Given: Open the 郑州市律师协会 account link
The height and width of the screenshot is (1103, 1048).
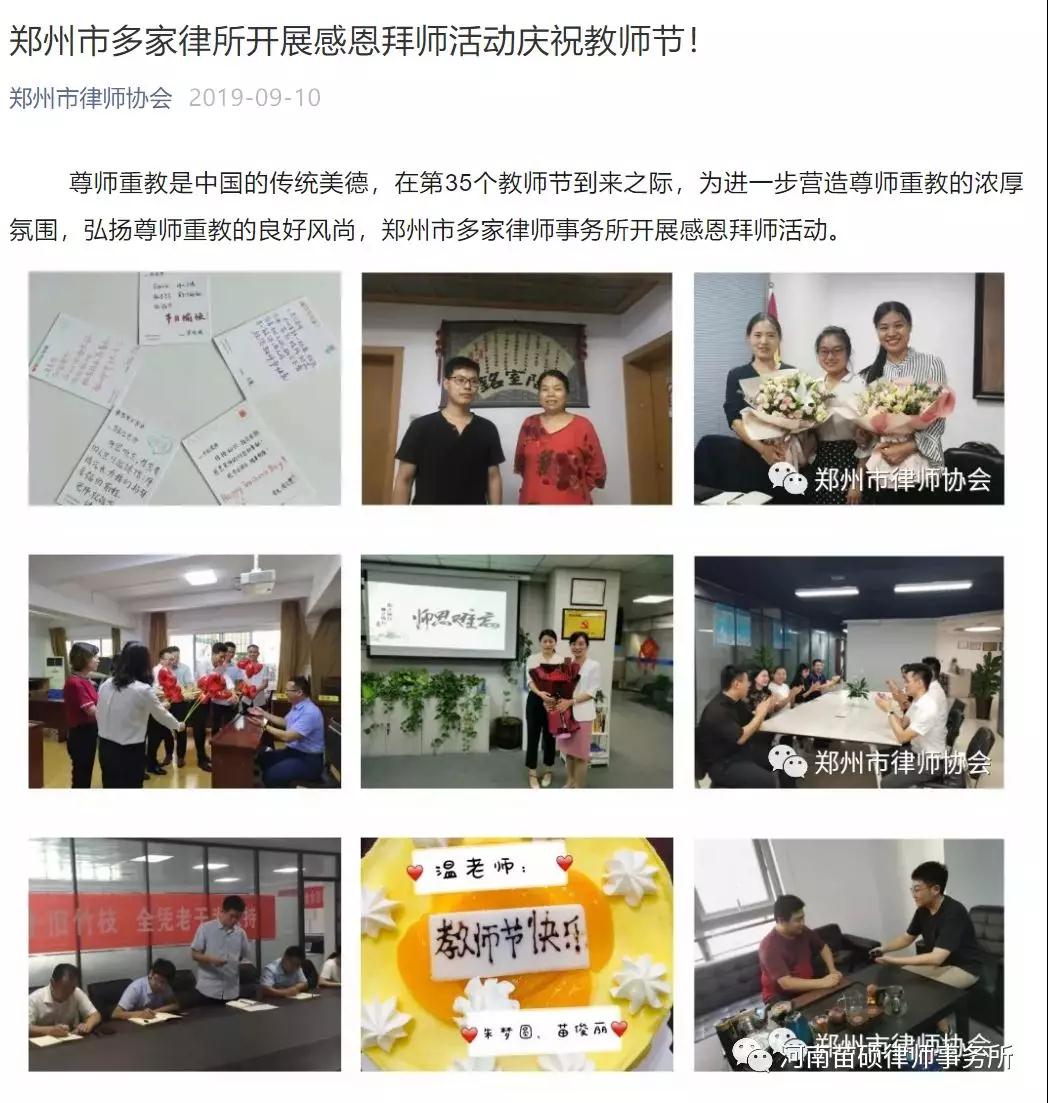Looking at the screenshot, I should 91,98.
